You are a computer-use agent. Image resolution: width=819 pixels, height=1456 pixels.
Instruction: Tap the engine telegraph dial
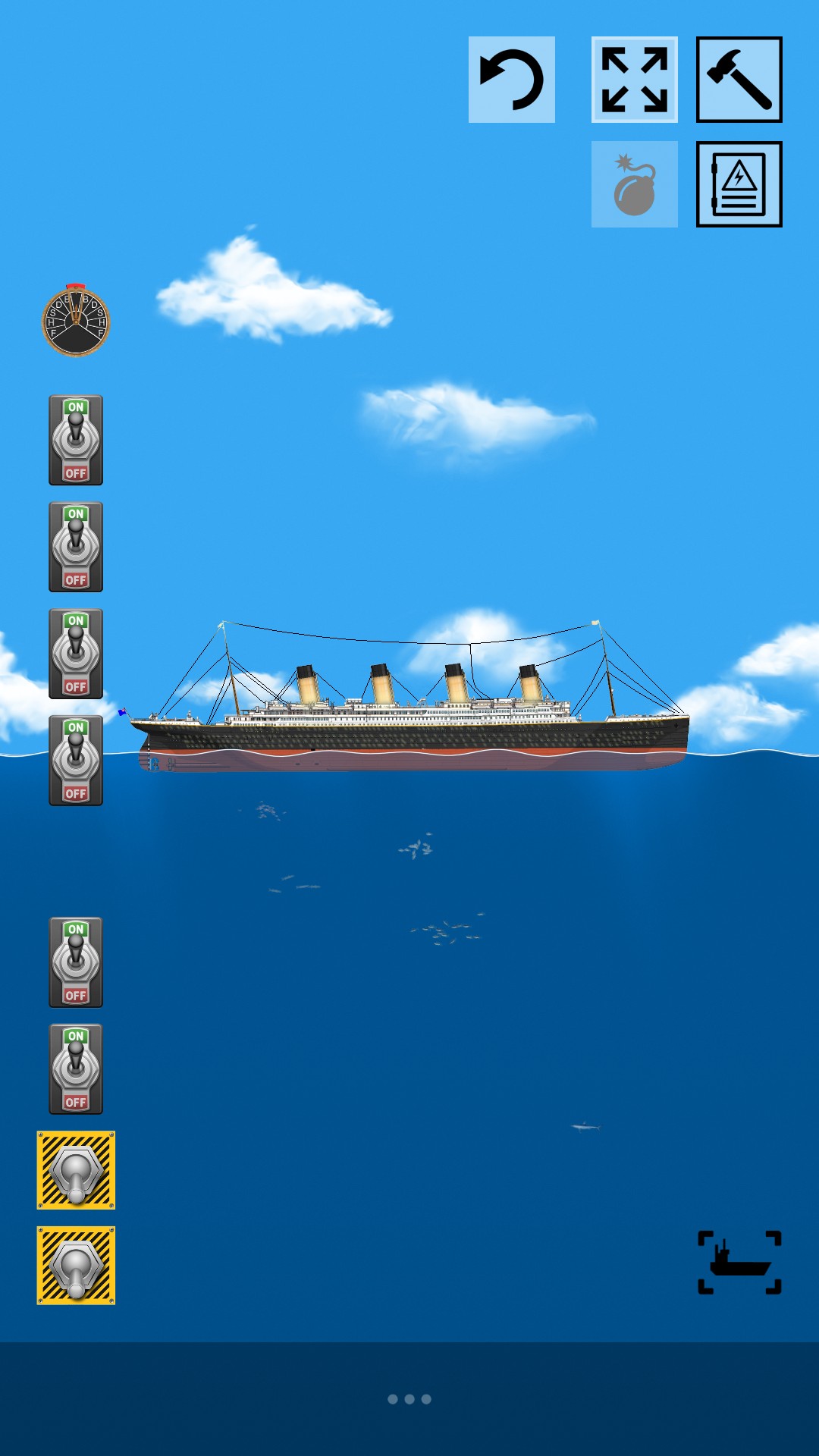click(76, 321)
